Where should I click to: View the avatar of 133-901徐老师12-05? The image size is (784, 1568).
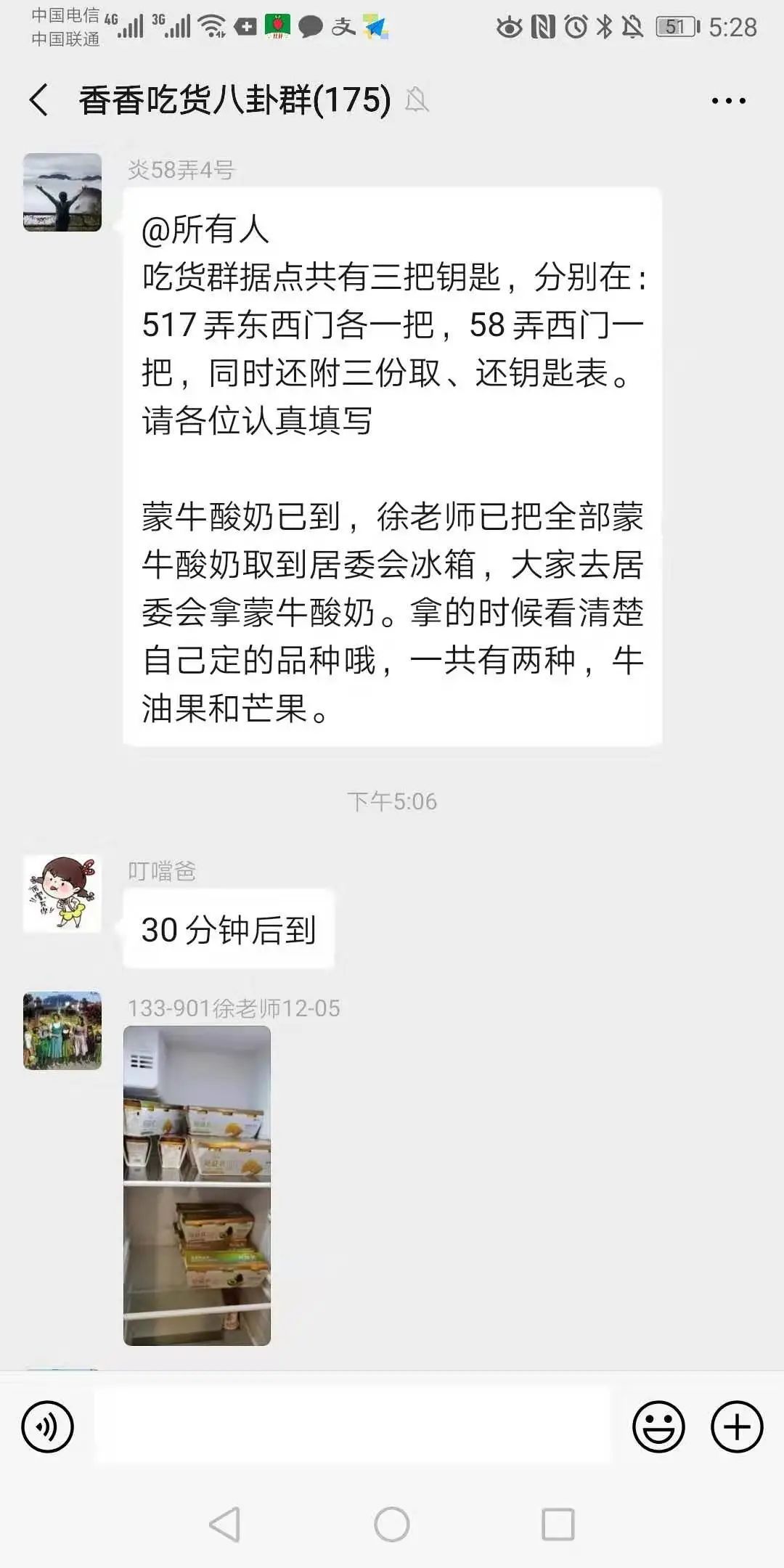click(62, 1030)
